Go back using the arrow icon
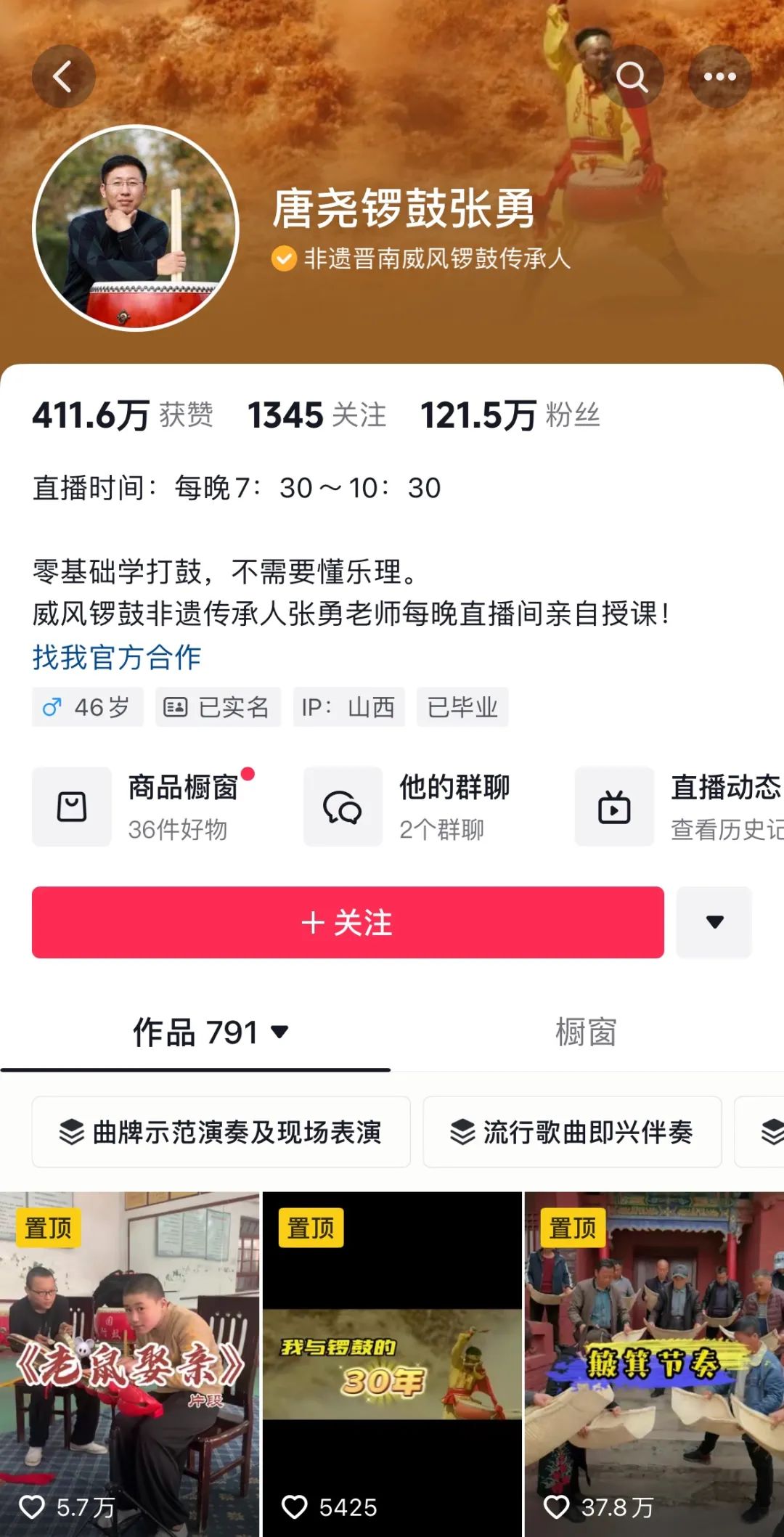 pyautogui.click(x=63, y=76)
